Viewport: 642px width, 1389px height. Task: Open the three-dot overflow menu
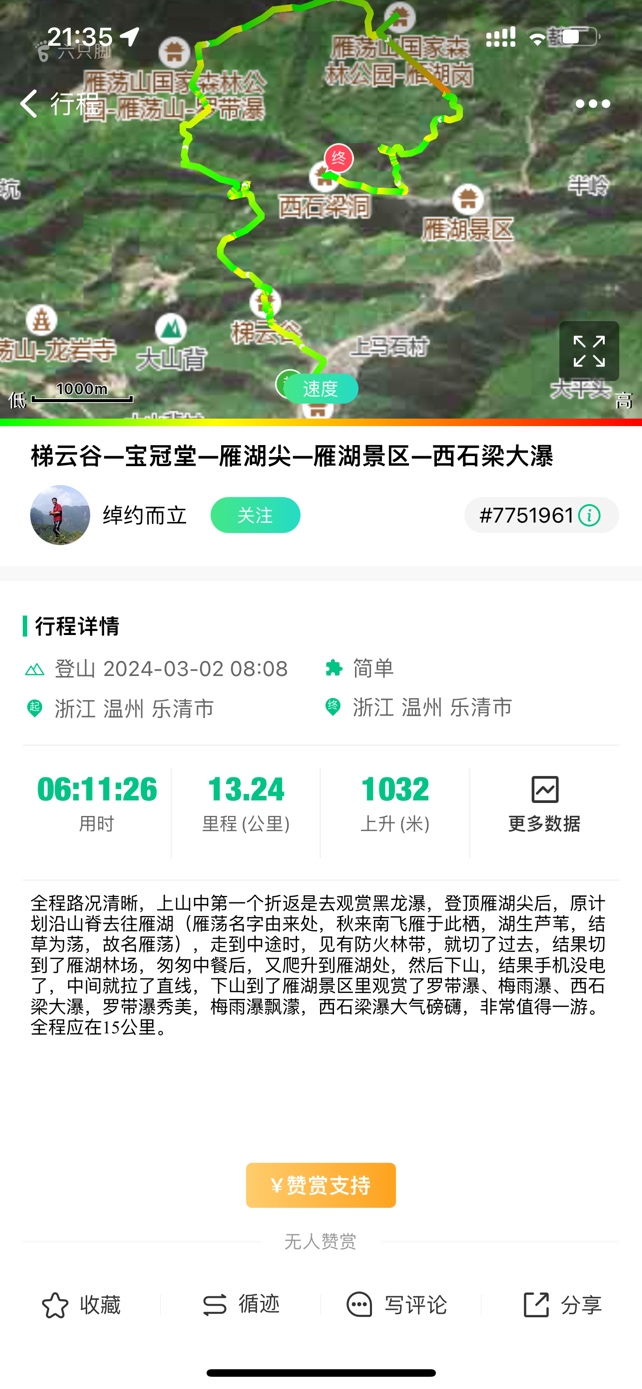(x=592, y=104)
